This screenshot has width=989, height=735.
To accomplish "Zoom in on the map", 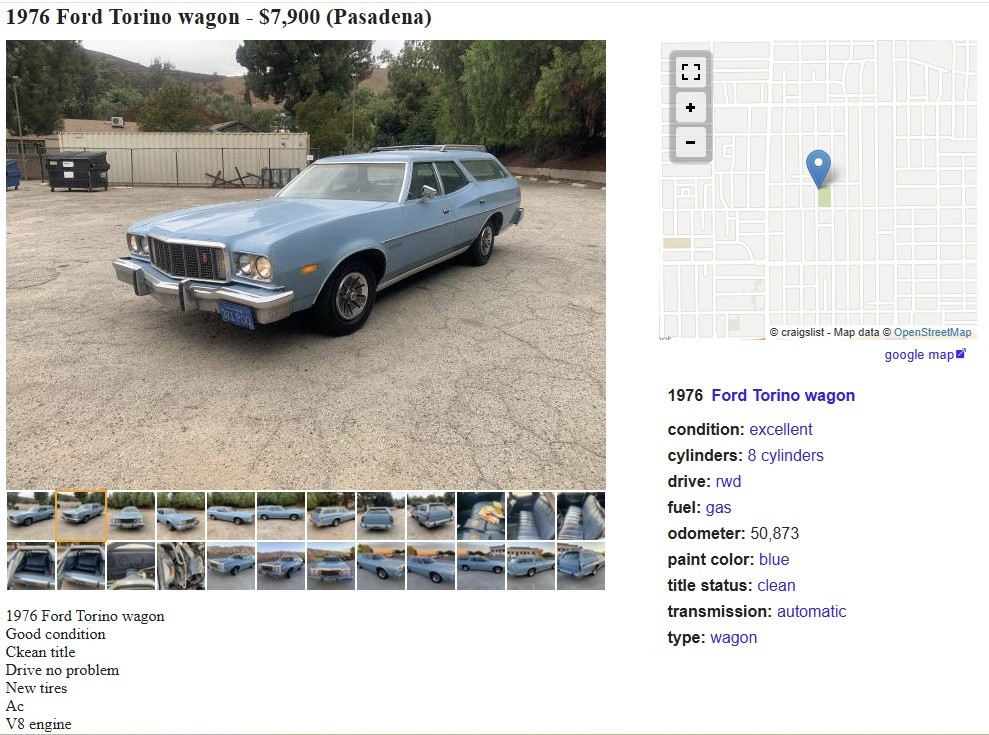I will tap(690, 107).
